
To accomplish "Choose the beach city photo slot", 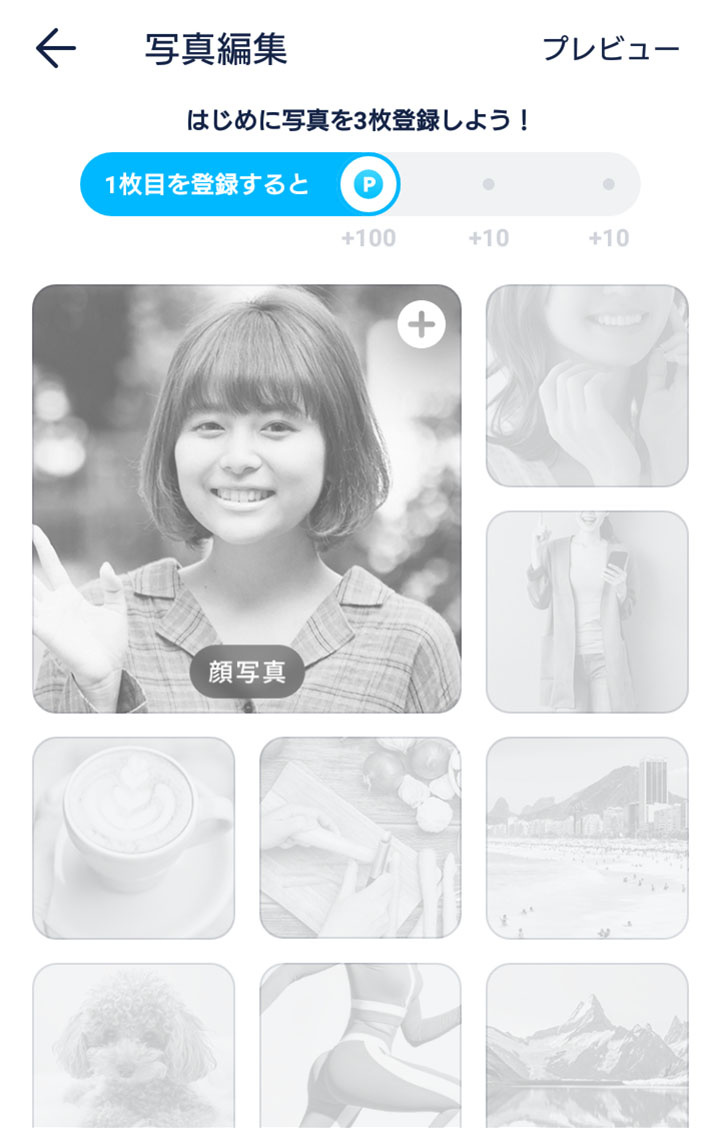I will 587,838.
